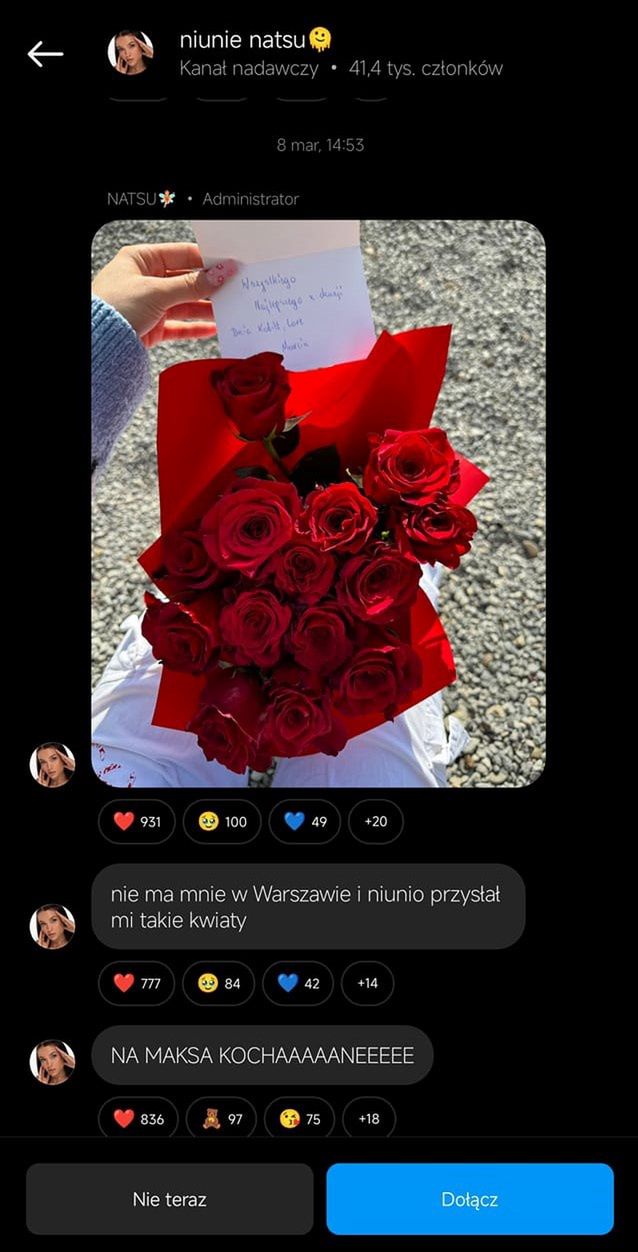Tap the 49 blue heart reaction
This screenshot has width=638, height=1252.
pyautogui.click(x=304, y=822)
